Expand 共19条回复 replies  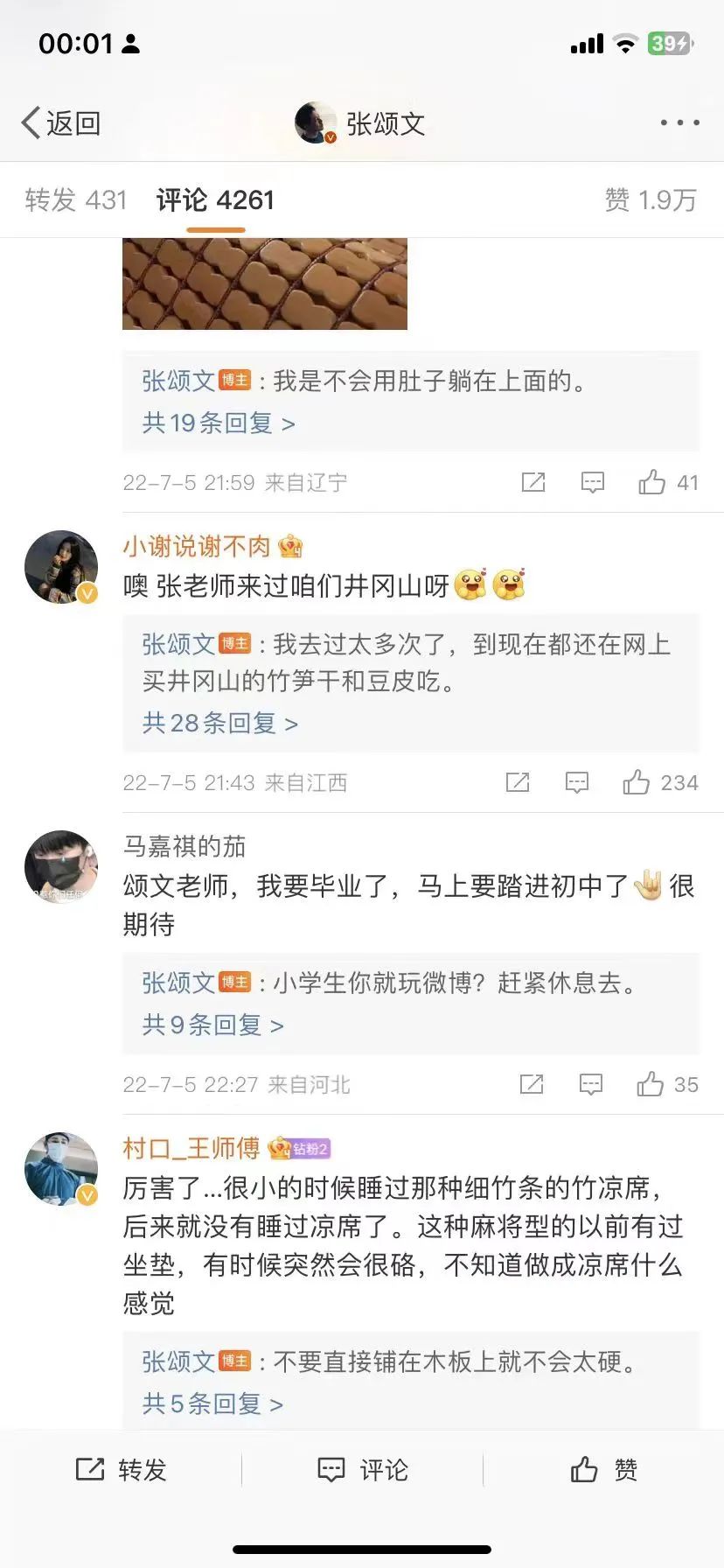pyautogui.click(x=219, y=423)
